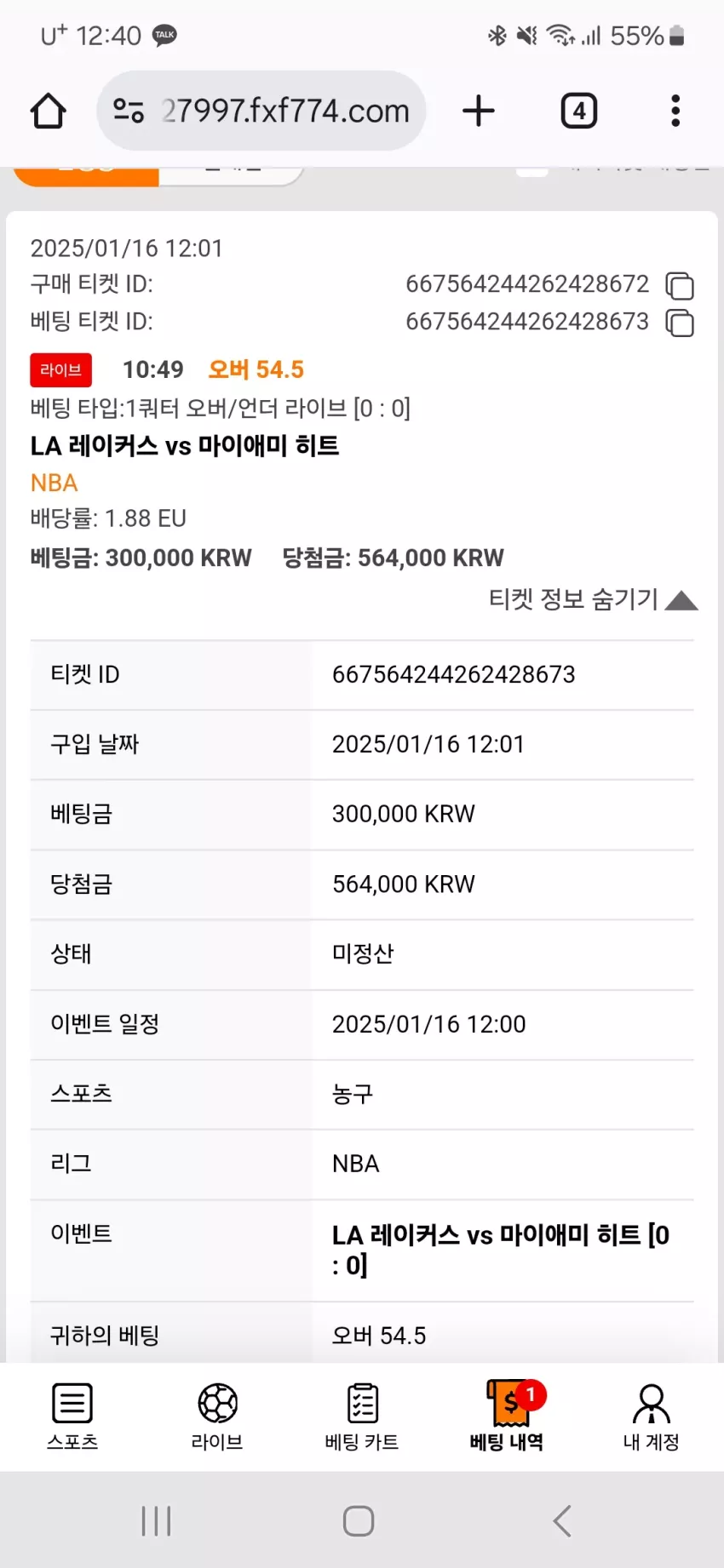This screenshot has width=724, height=1568.
Task: Switch to the 라이브 tab
Action: (x=217, y=1416)
